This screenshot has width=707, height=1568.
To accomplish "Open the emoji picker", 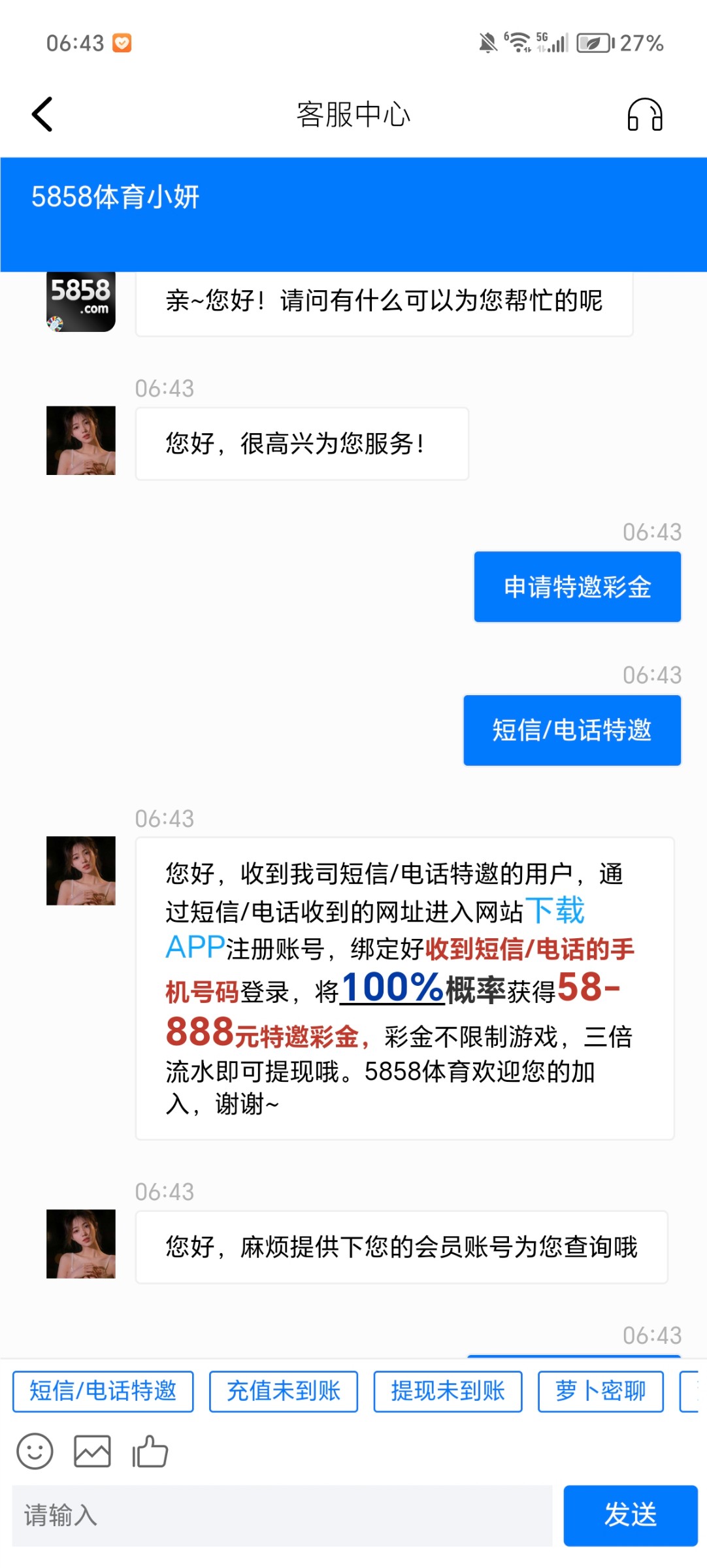I will click(35, 1452).
